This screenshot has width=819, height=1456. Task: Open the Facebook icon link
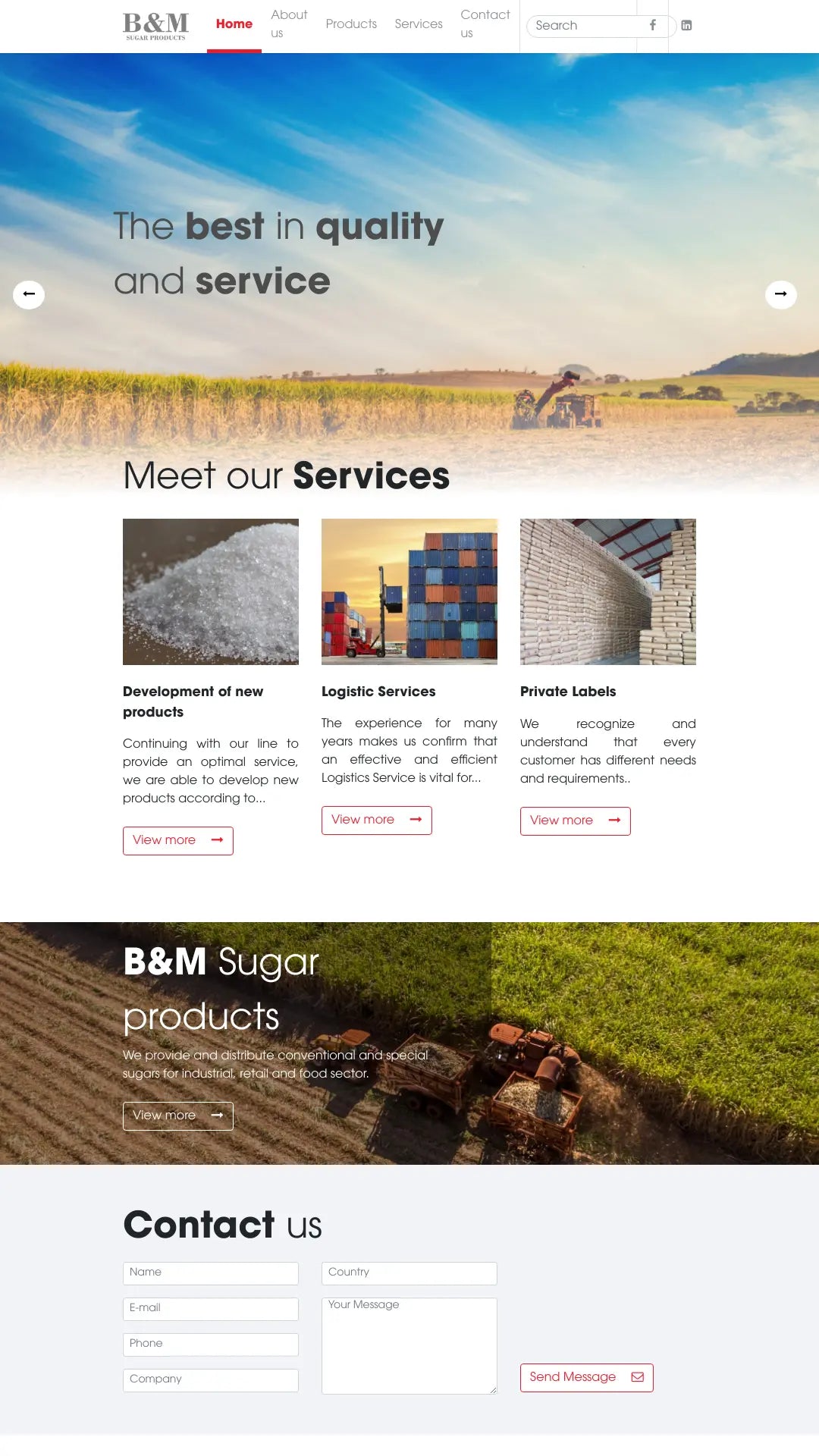click(x=652, y=25)
